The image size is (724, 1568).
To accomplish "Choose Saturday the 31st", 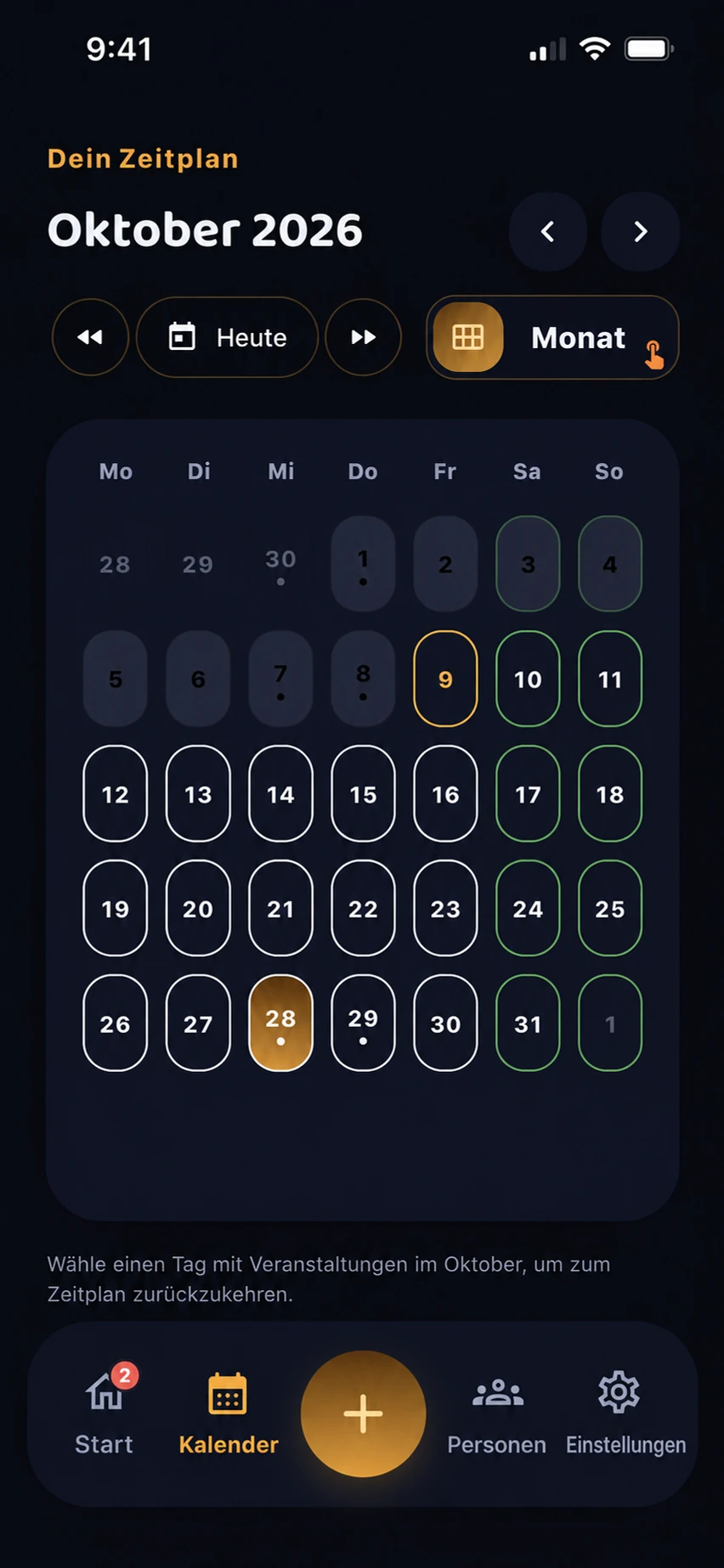I will coord(528,1023).
